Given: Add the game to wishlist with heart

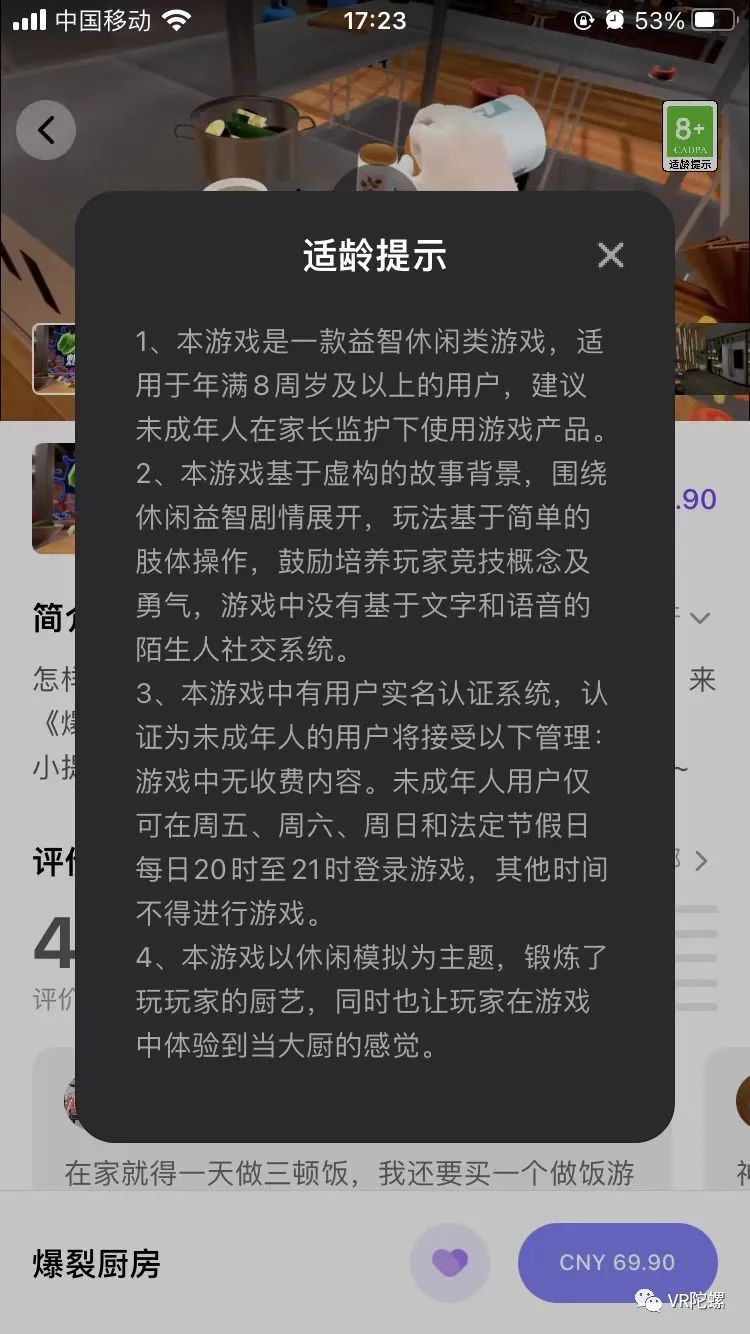Looking at the screenshot, I should tap(449, 1263).
